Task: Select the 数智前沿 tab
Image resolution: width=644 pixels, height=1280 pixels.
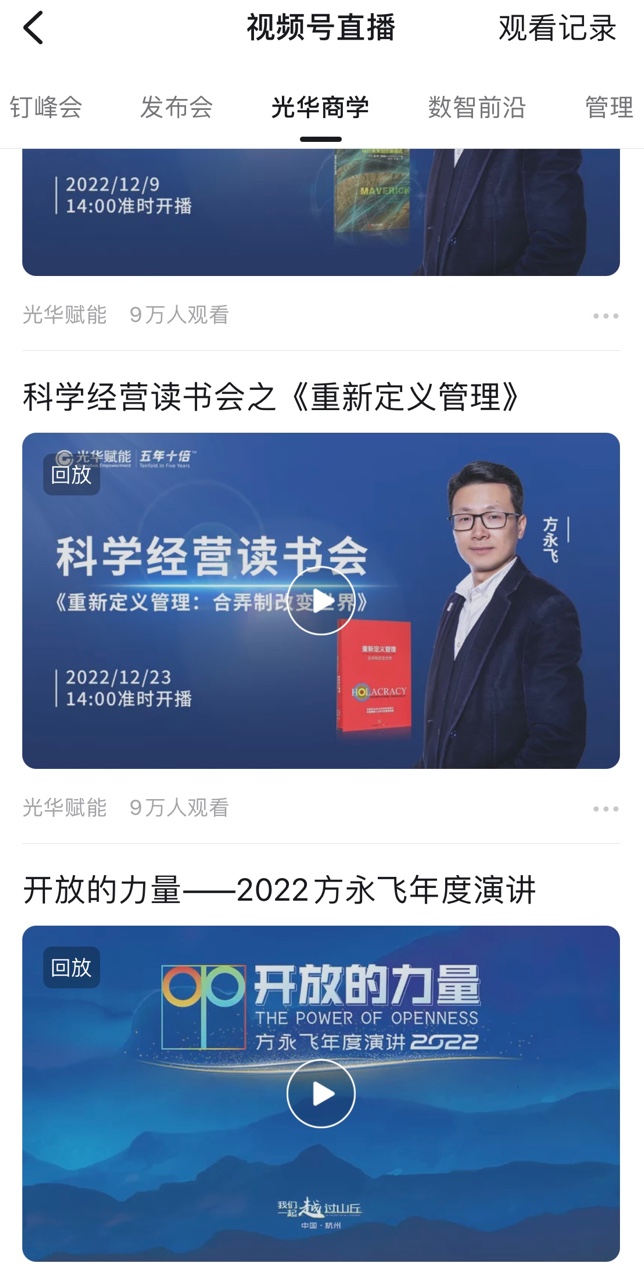Action: coord(476,107)
